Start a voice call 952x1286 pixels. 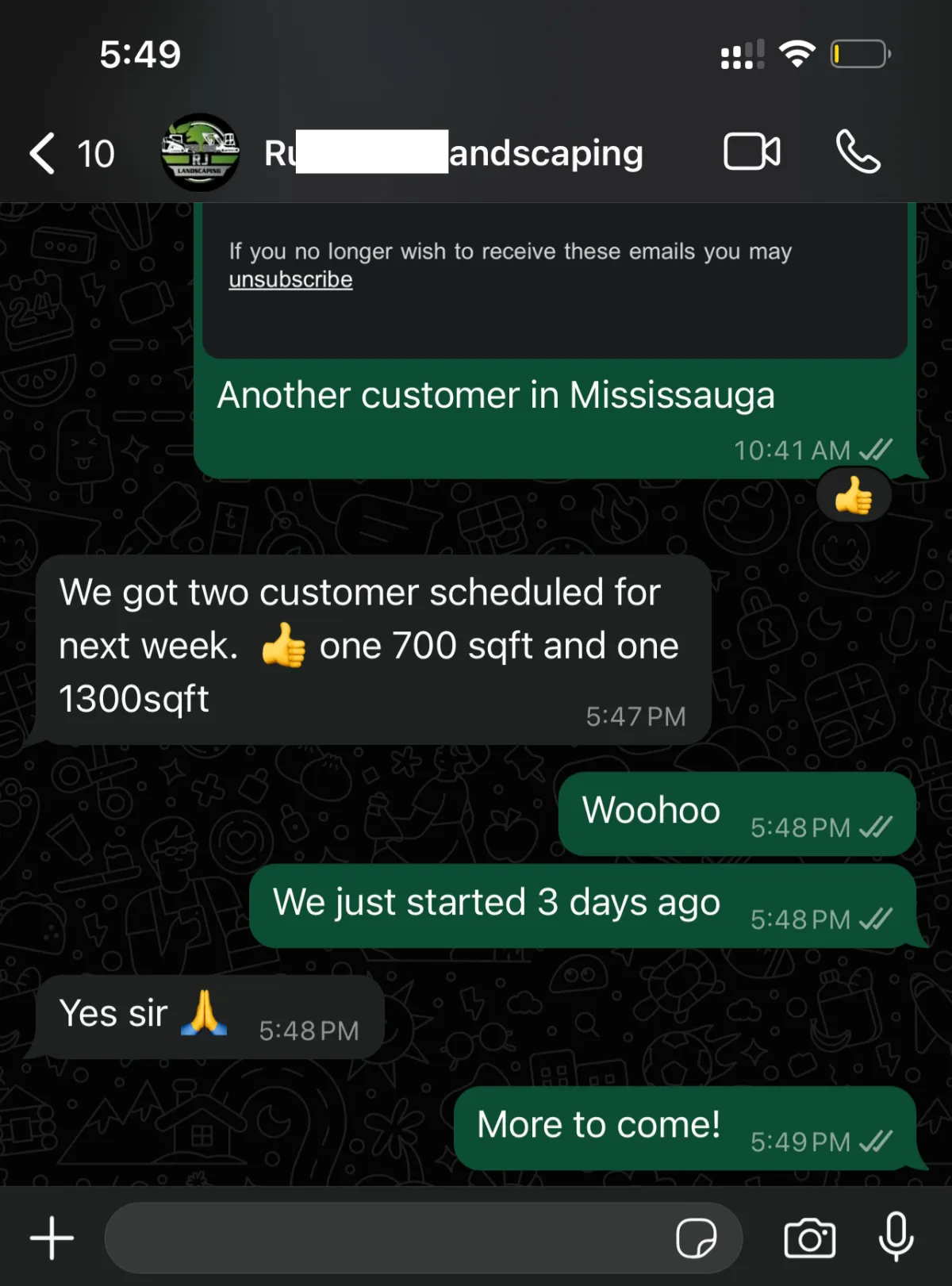tap(858, 152)
